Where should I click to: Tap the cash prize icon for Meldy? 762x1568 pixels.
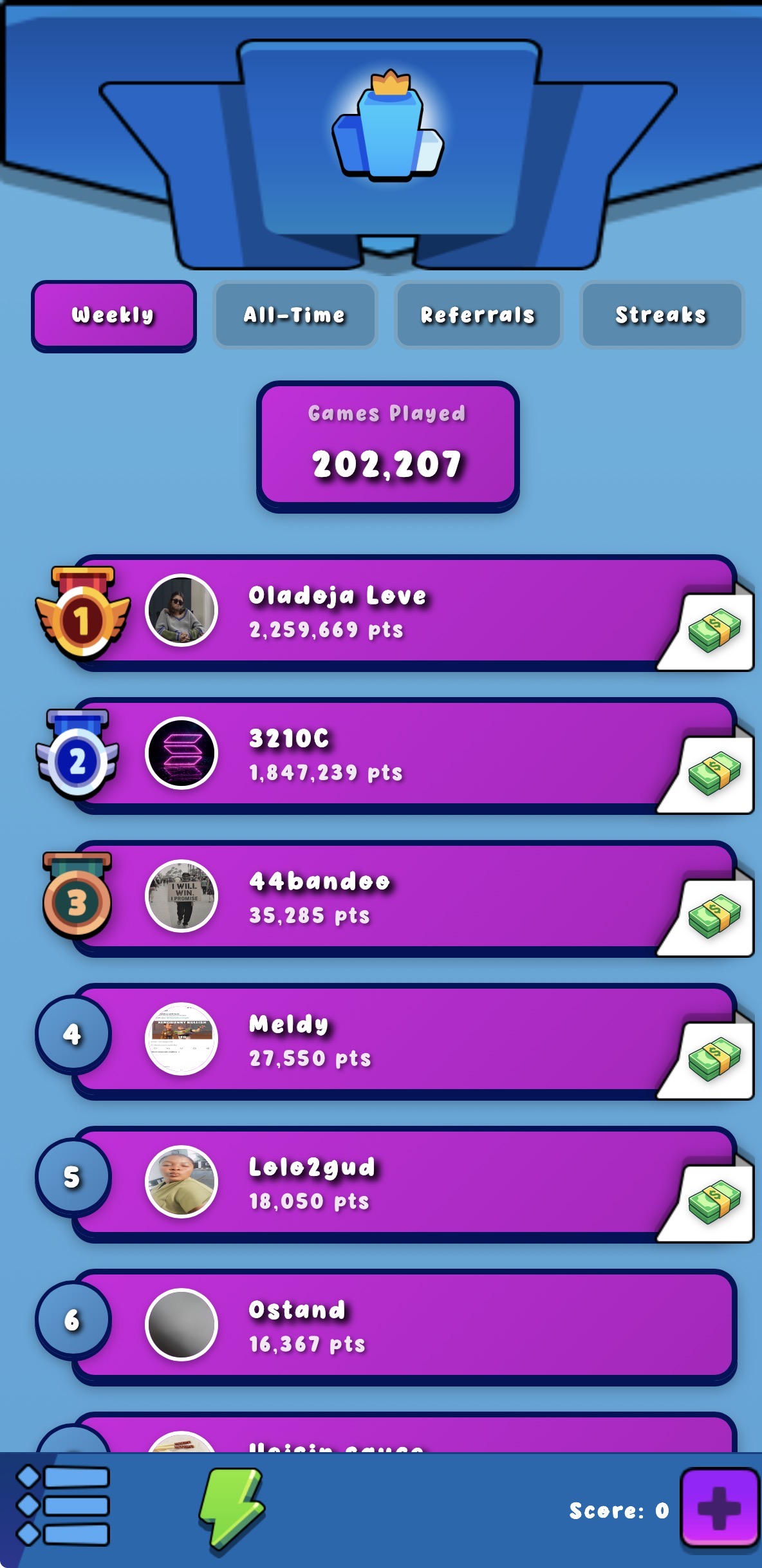[x=714, y=1059]
